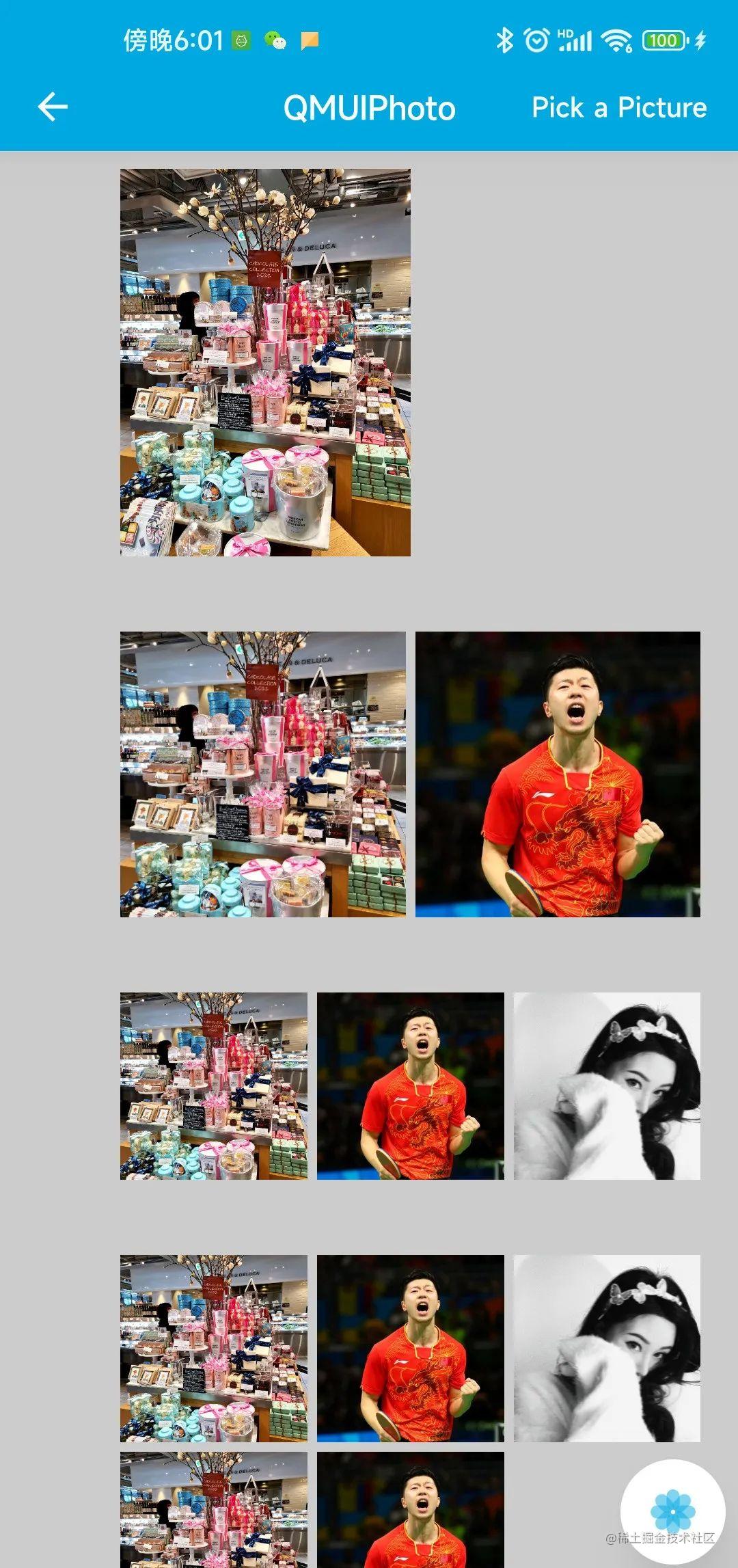Go back using the arrow icon
This screenshot has height=1568, width=738.
(x=53, y=107)
